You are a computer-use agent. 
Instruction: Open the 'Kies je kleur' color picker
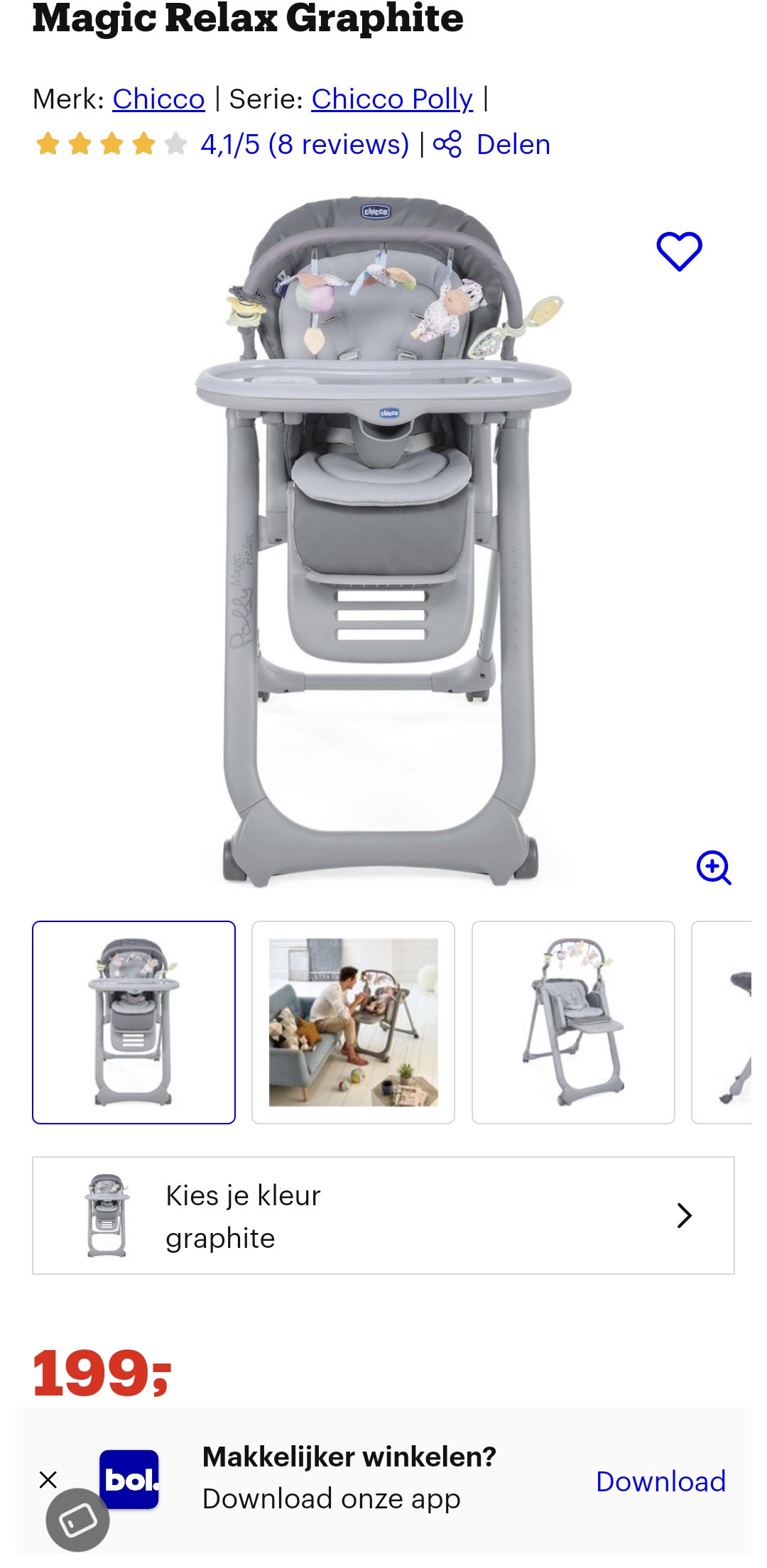coord(383,1215)
